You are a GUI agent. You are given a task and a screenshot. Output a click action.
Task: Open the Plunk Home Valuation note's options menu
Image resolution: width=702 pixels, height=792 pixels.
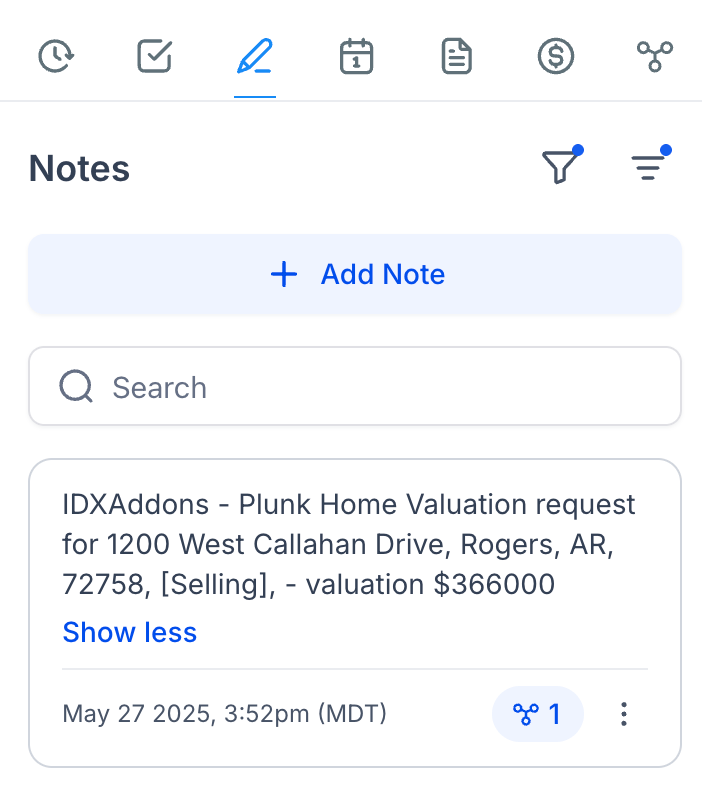[x=624, y=714]
